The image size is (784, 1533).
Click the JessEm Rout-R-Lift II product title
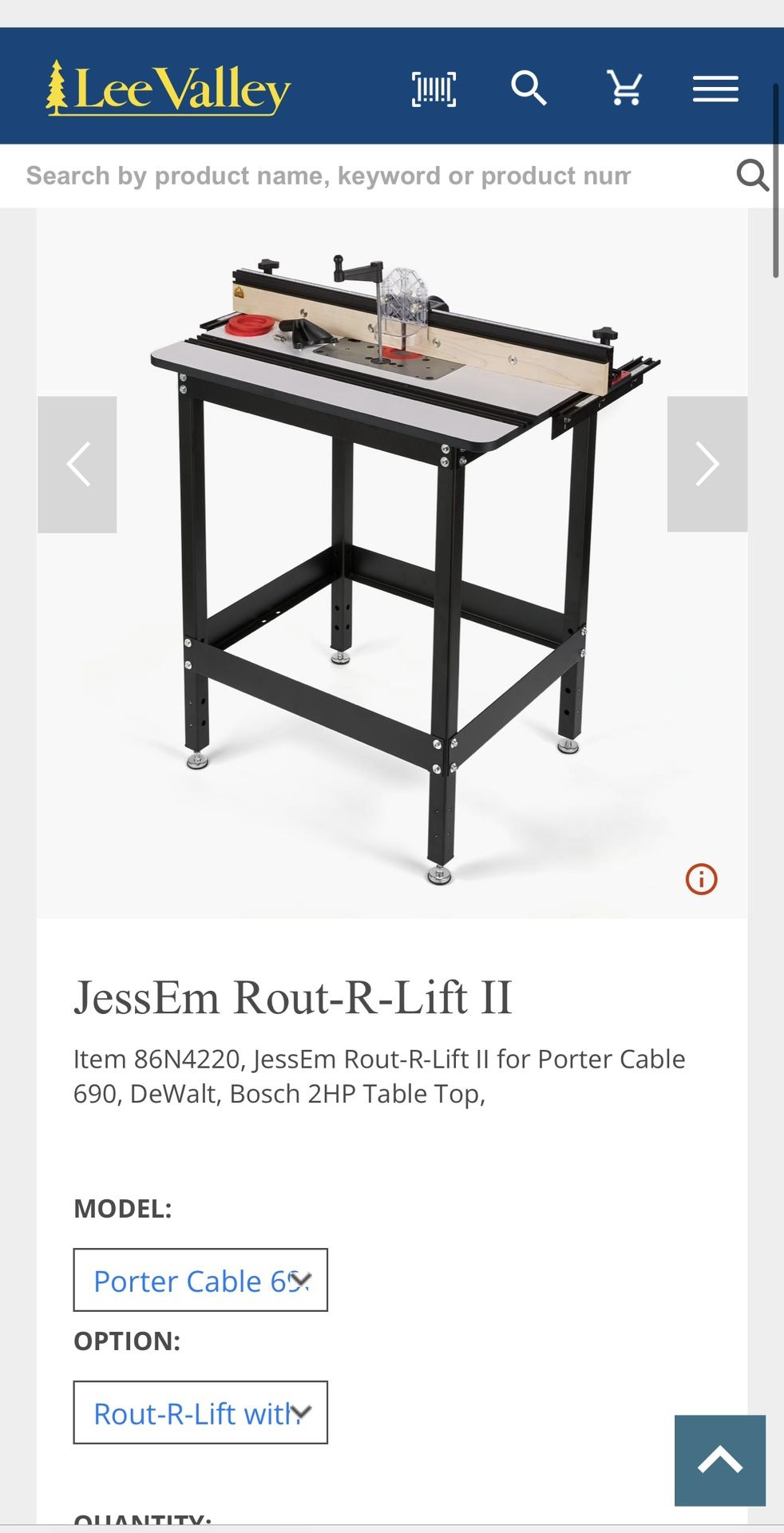coord(293,996)
